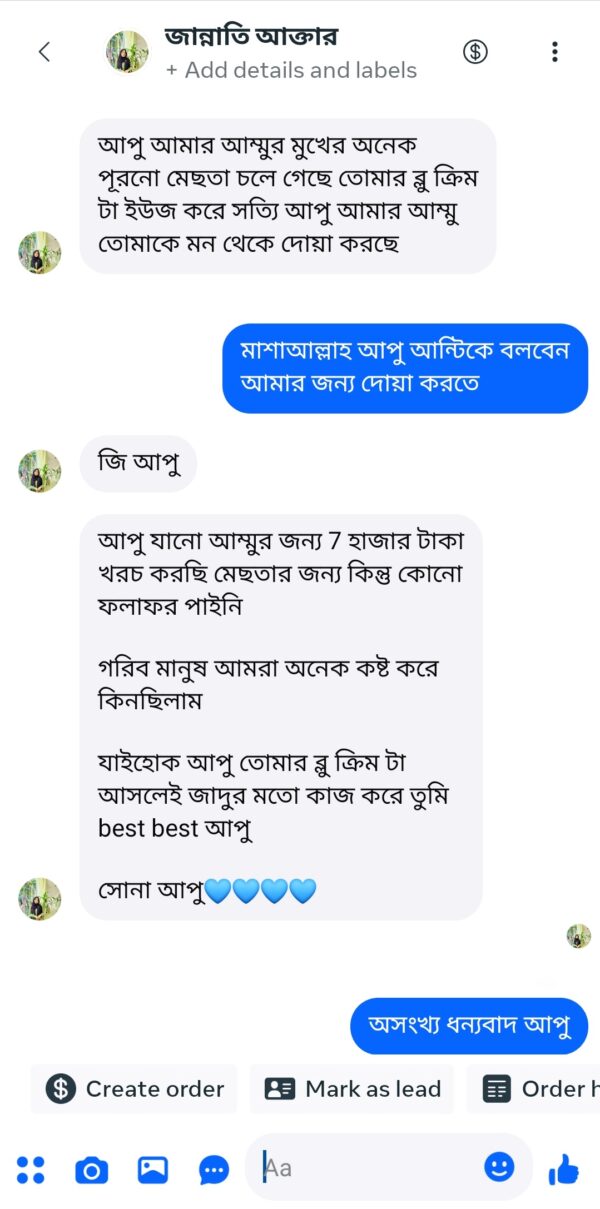Go back from this conversation

pos(44,52)
